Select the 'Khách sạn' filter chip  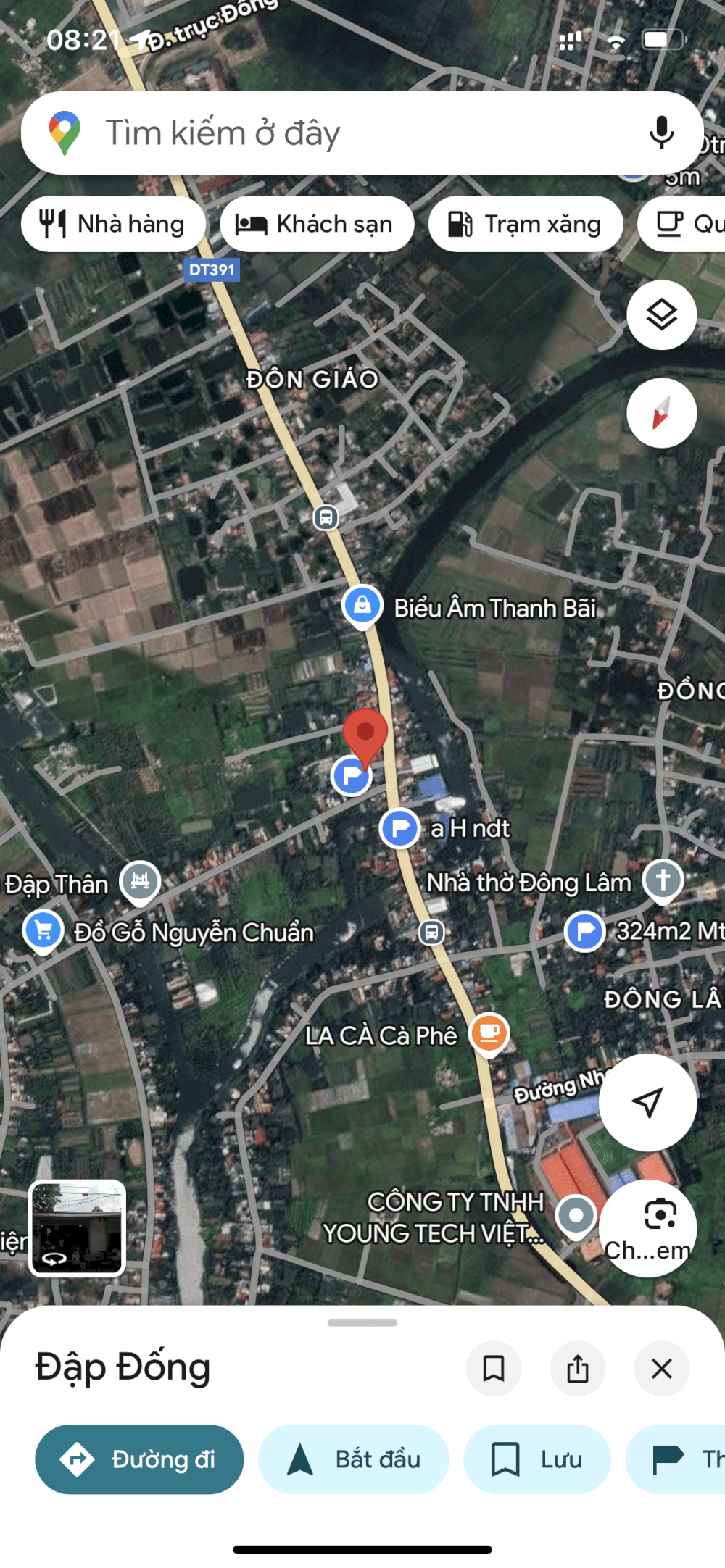tap(317, 225)
